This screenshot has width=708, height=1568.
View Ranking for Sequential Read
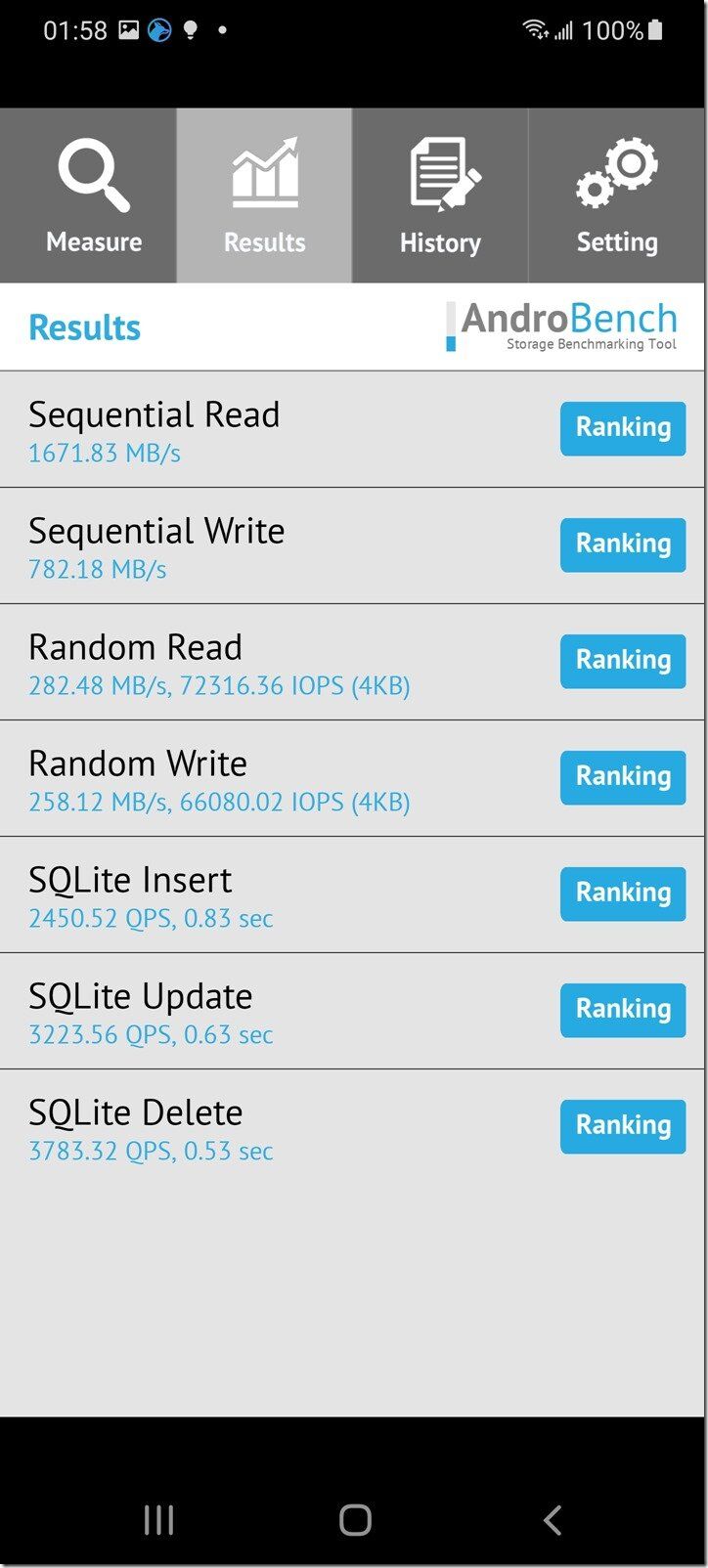623,427
